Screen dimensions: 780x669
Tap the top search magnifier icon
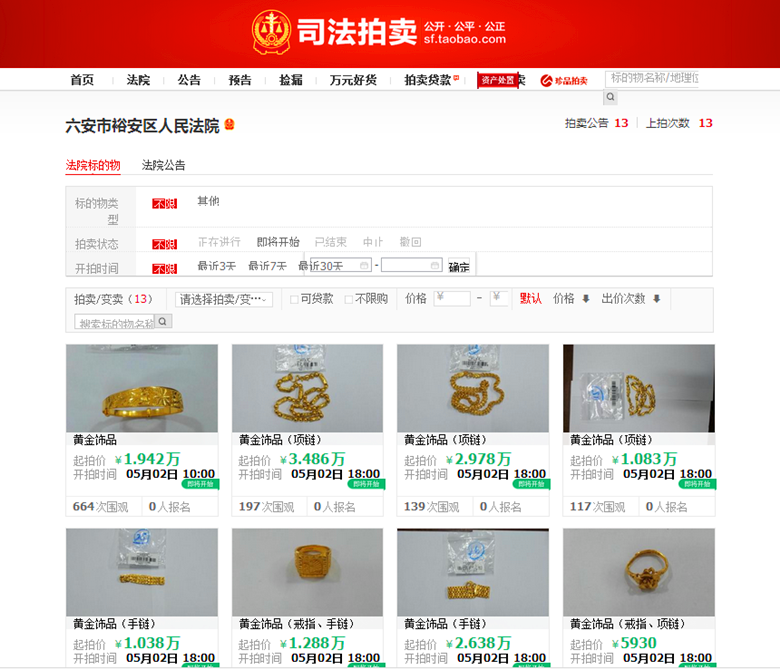(611, 98)
